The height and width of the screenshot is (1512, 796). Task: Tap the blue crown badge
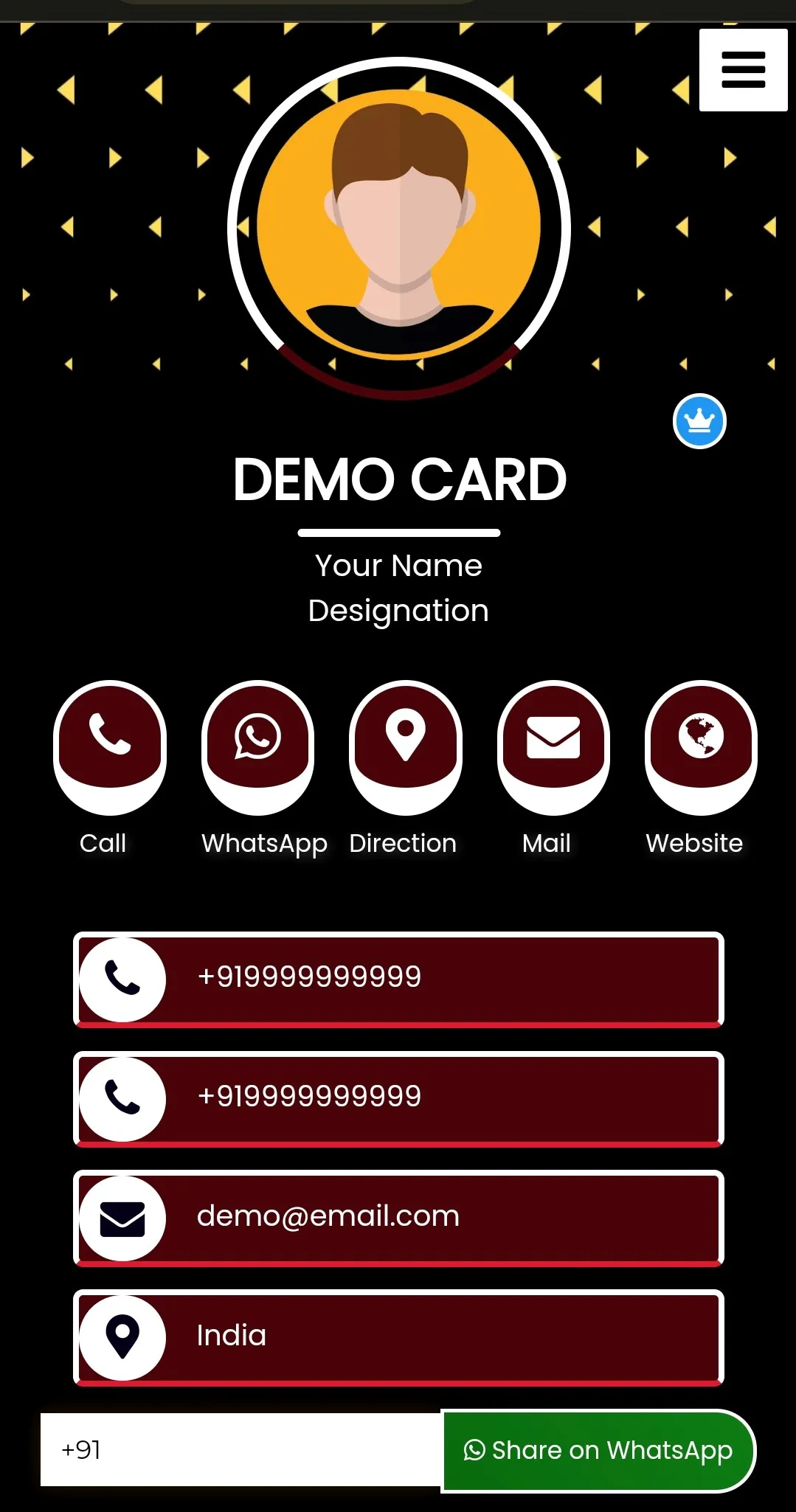(x=699, y=421)
